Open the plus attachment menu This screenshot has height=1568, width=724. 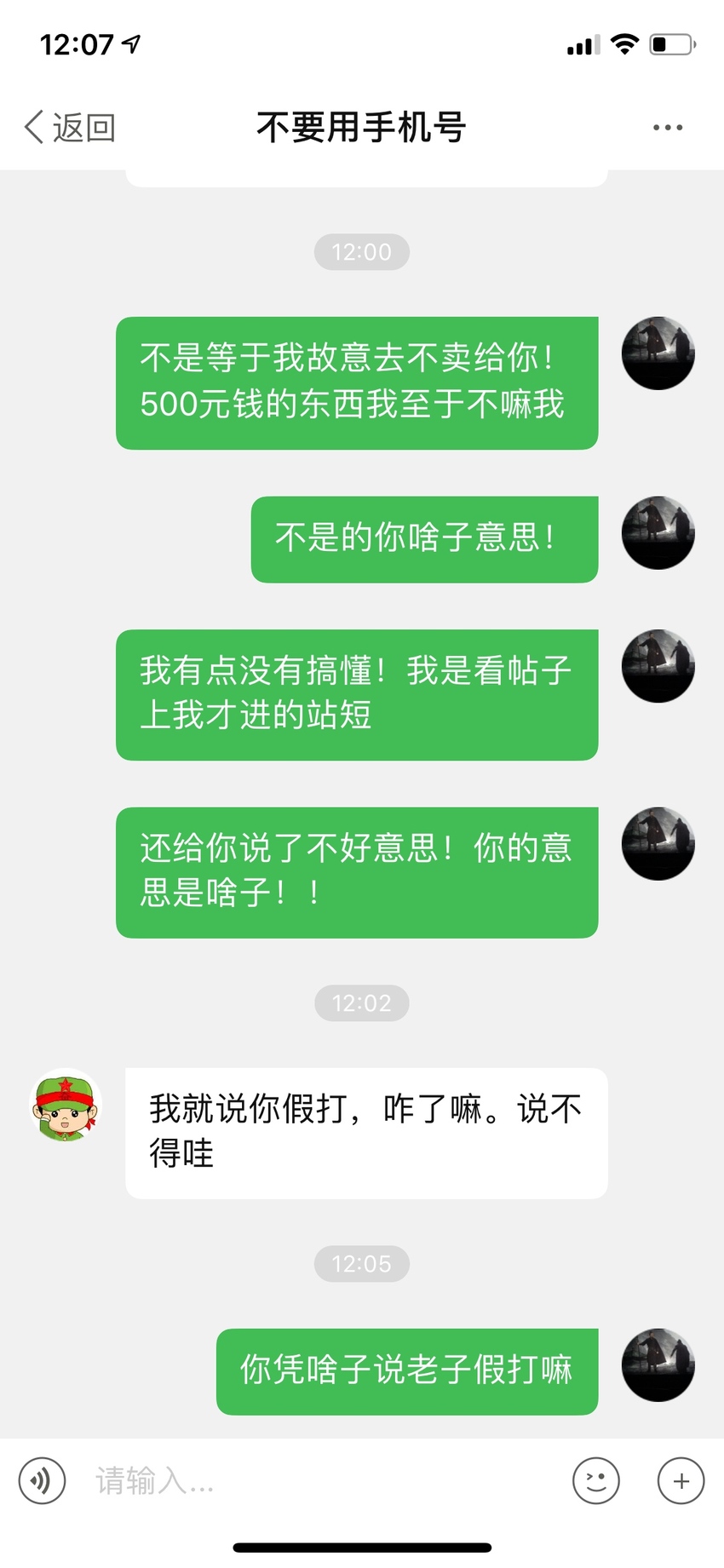click(681, 1481)
